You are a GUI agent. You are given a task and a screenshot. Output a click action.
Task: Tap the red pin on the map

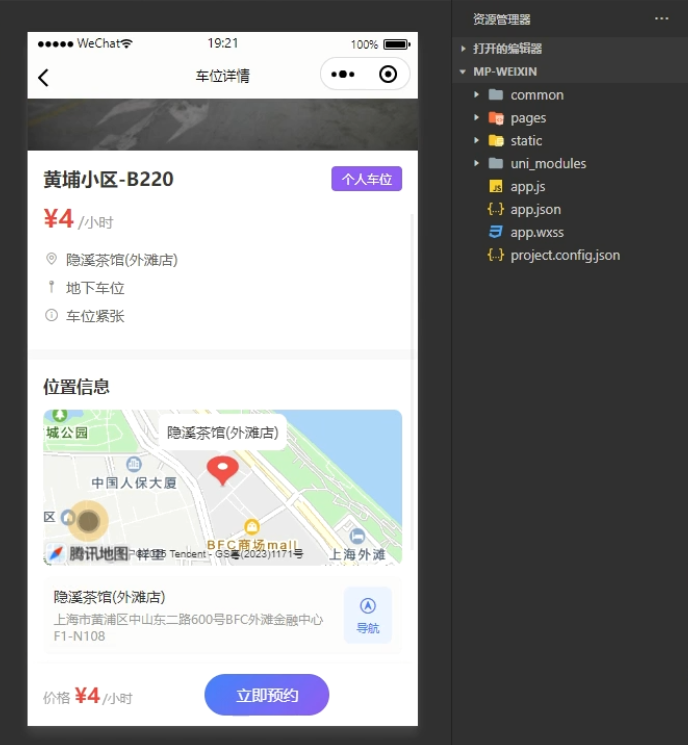(222, 470)
